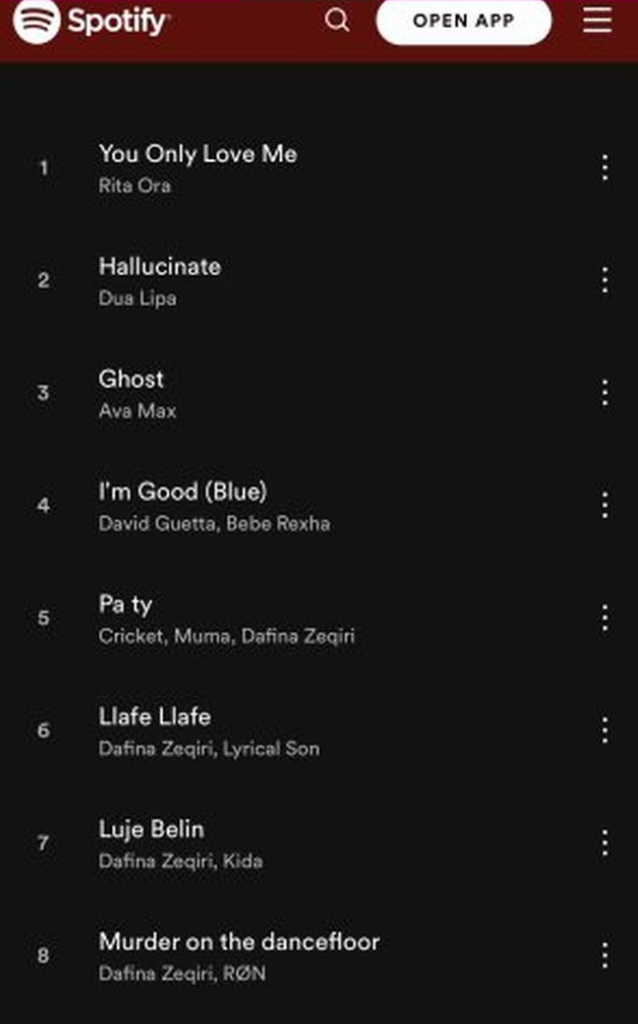Open the hamburger menu

[597, 20]
